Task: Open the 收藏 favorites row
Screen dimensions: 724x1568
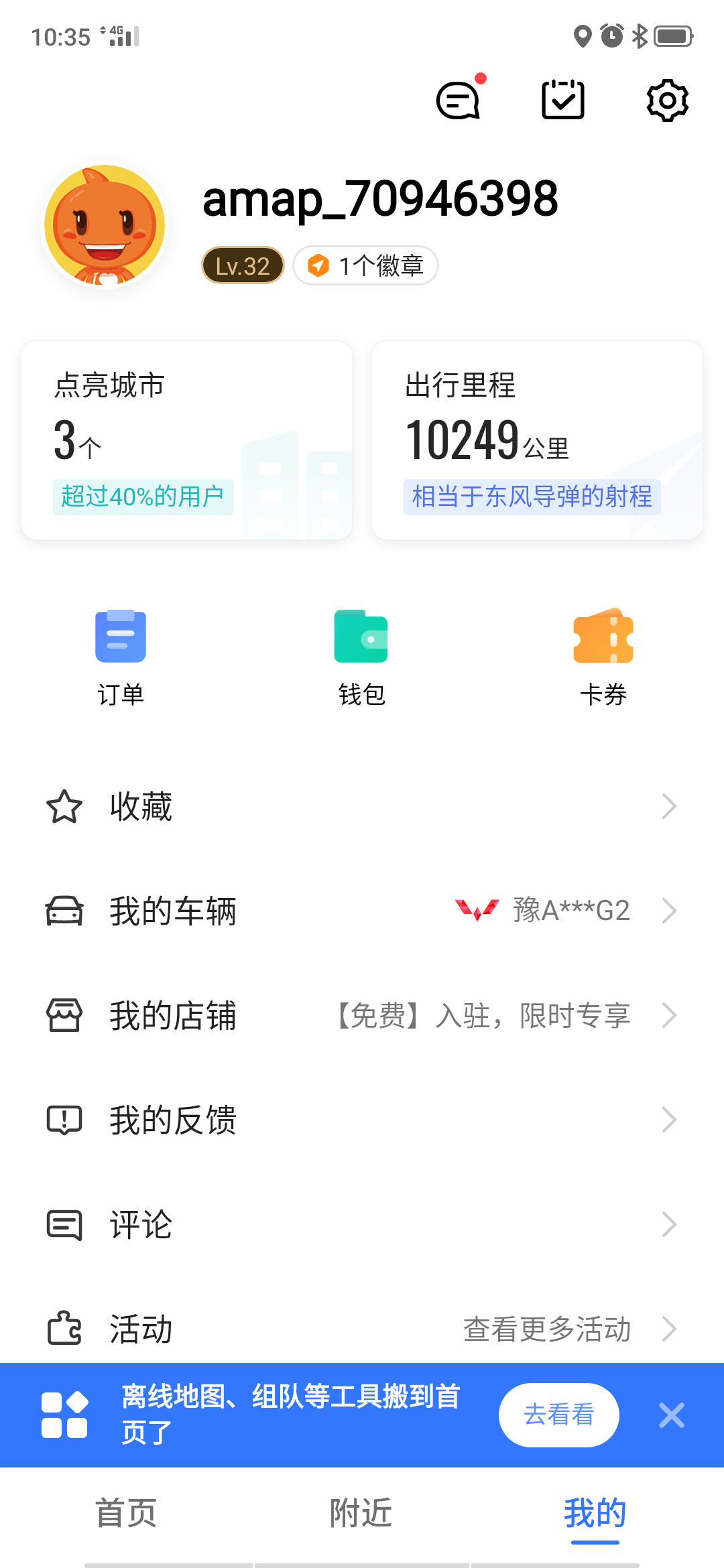Action: (362, 806)
